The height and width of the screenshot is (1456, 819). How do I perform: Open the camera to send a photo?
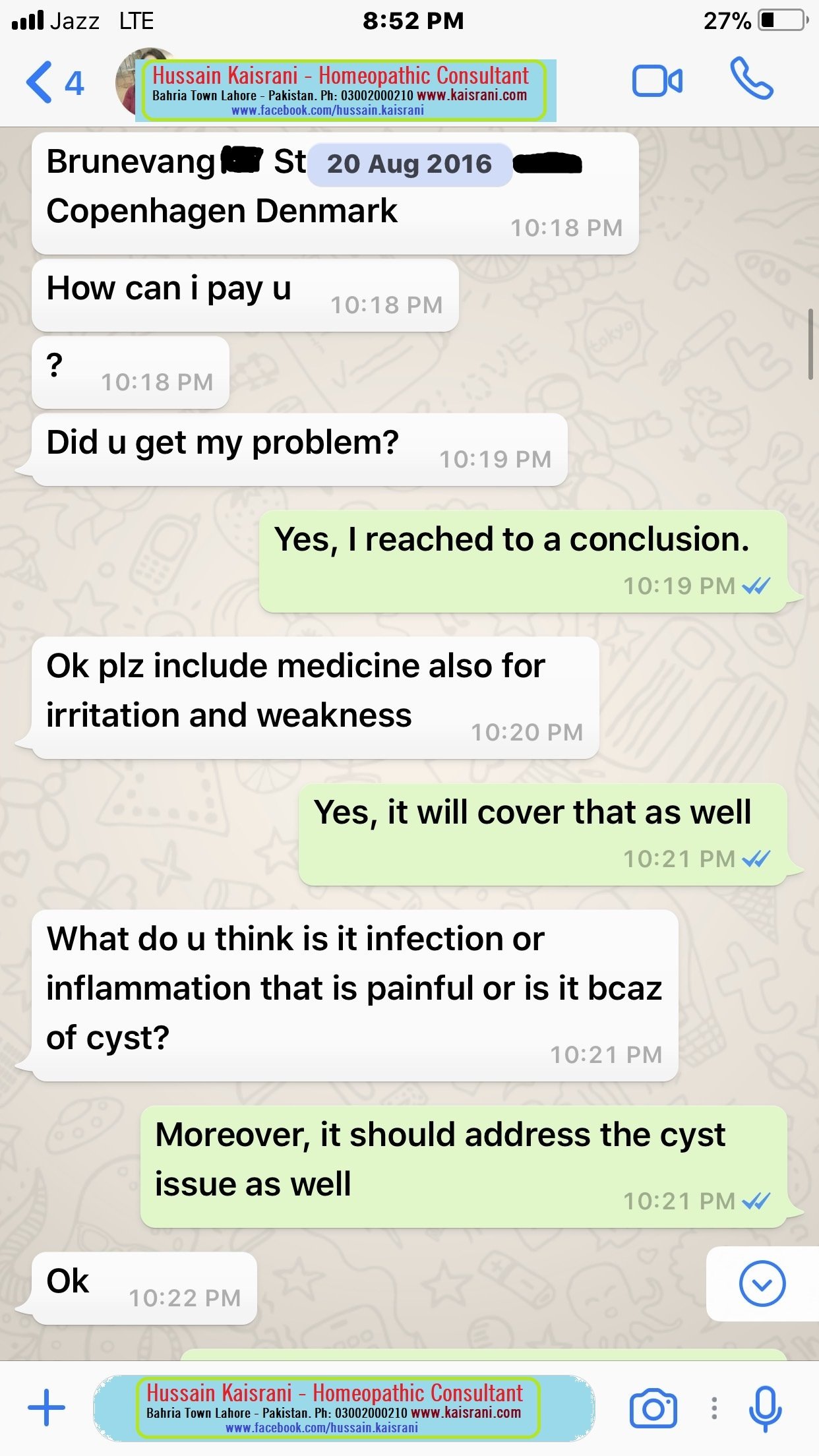[x=653, y=1409]
